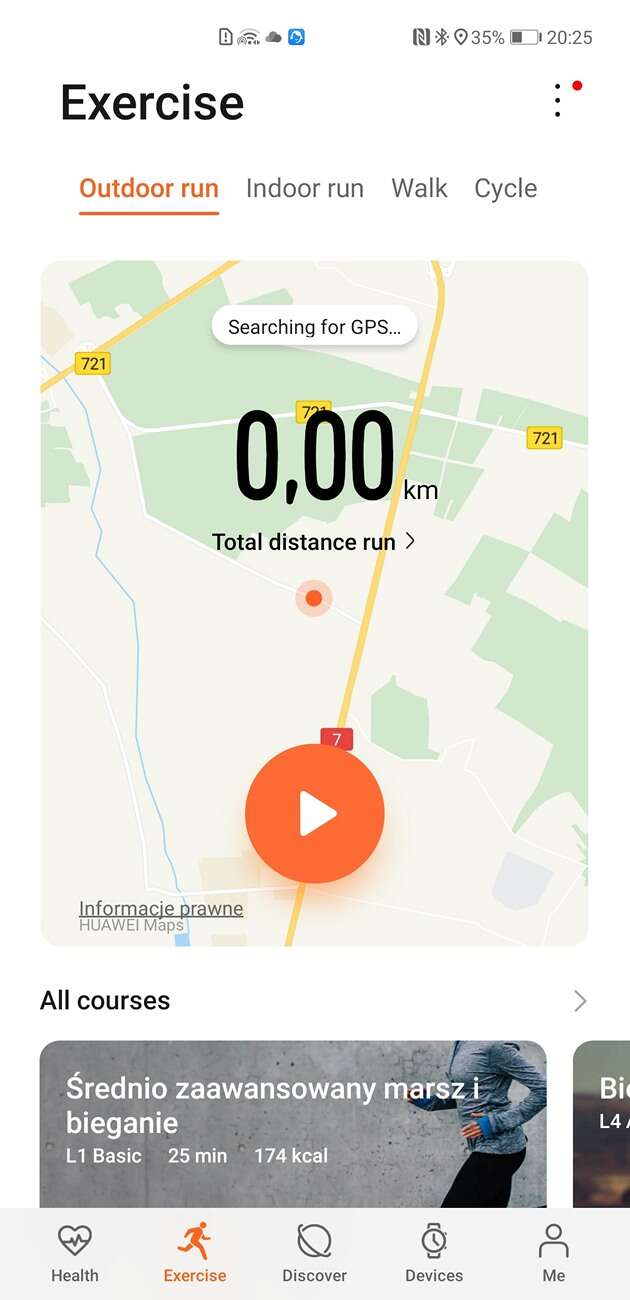This screenshot has height=1300, width=630.
Task: Open the Średnio zaawansowany marsz i bieganie course
Action: pos(292,1122)
